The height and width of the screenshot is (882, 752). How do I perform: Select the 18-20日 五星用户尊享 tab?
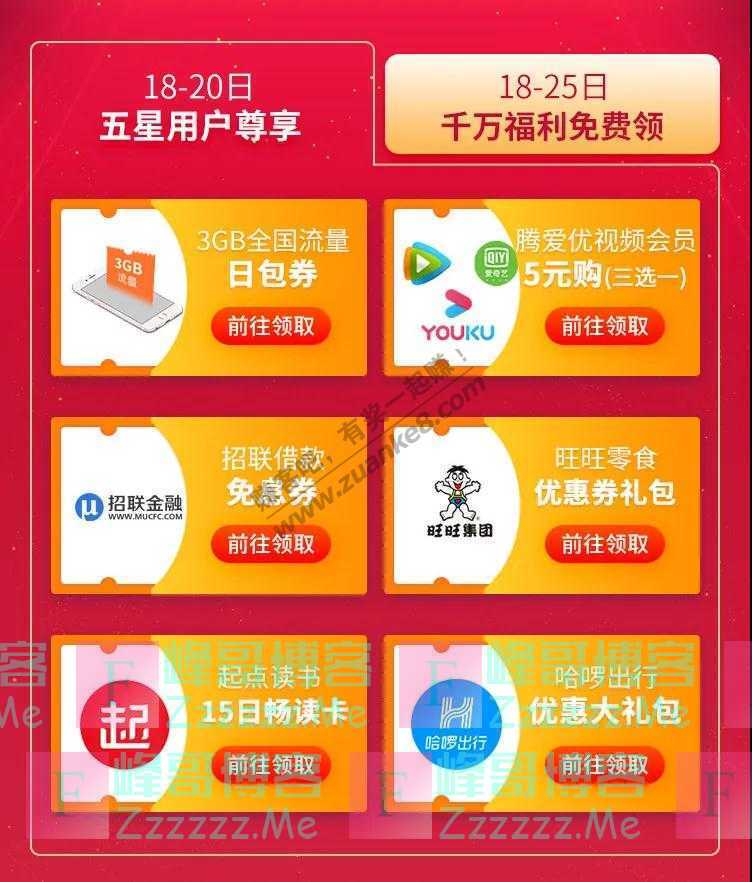tap(200, 105)
